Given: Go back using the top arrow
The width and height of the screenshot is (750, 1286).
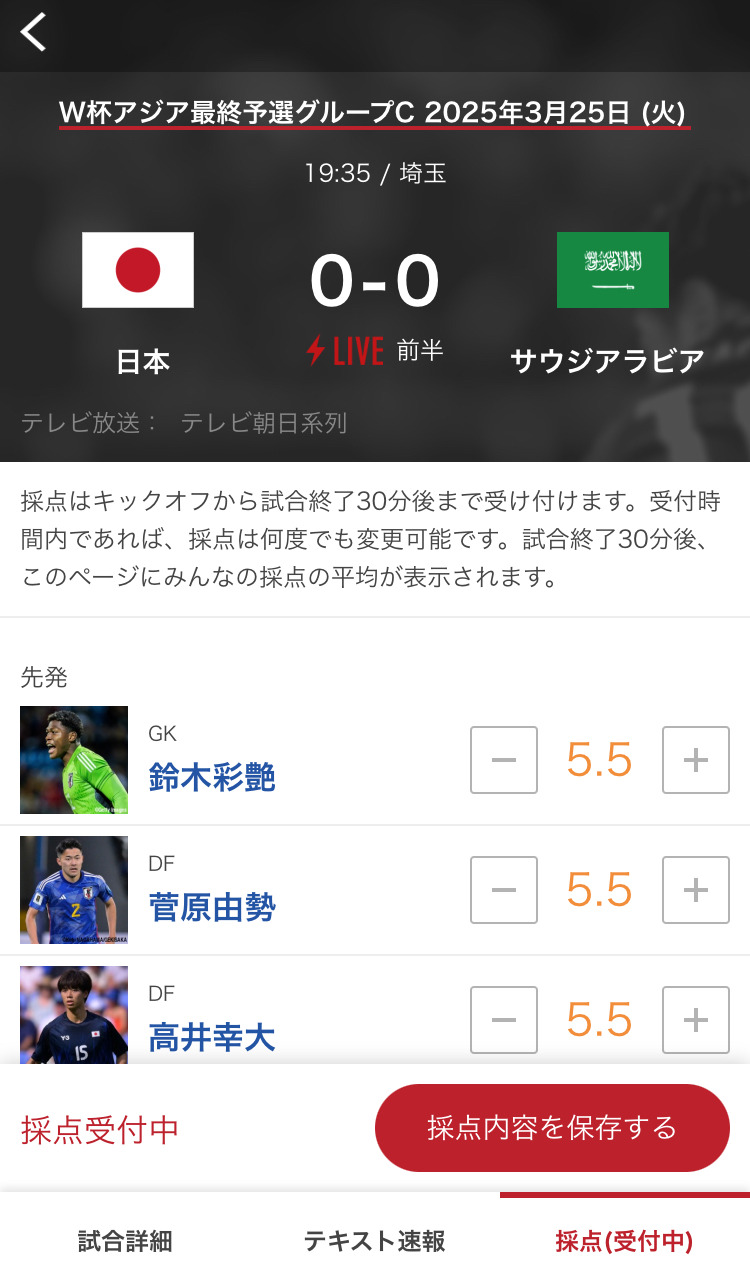Looking at the screenshot, I should [34, 32].
